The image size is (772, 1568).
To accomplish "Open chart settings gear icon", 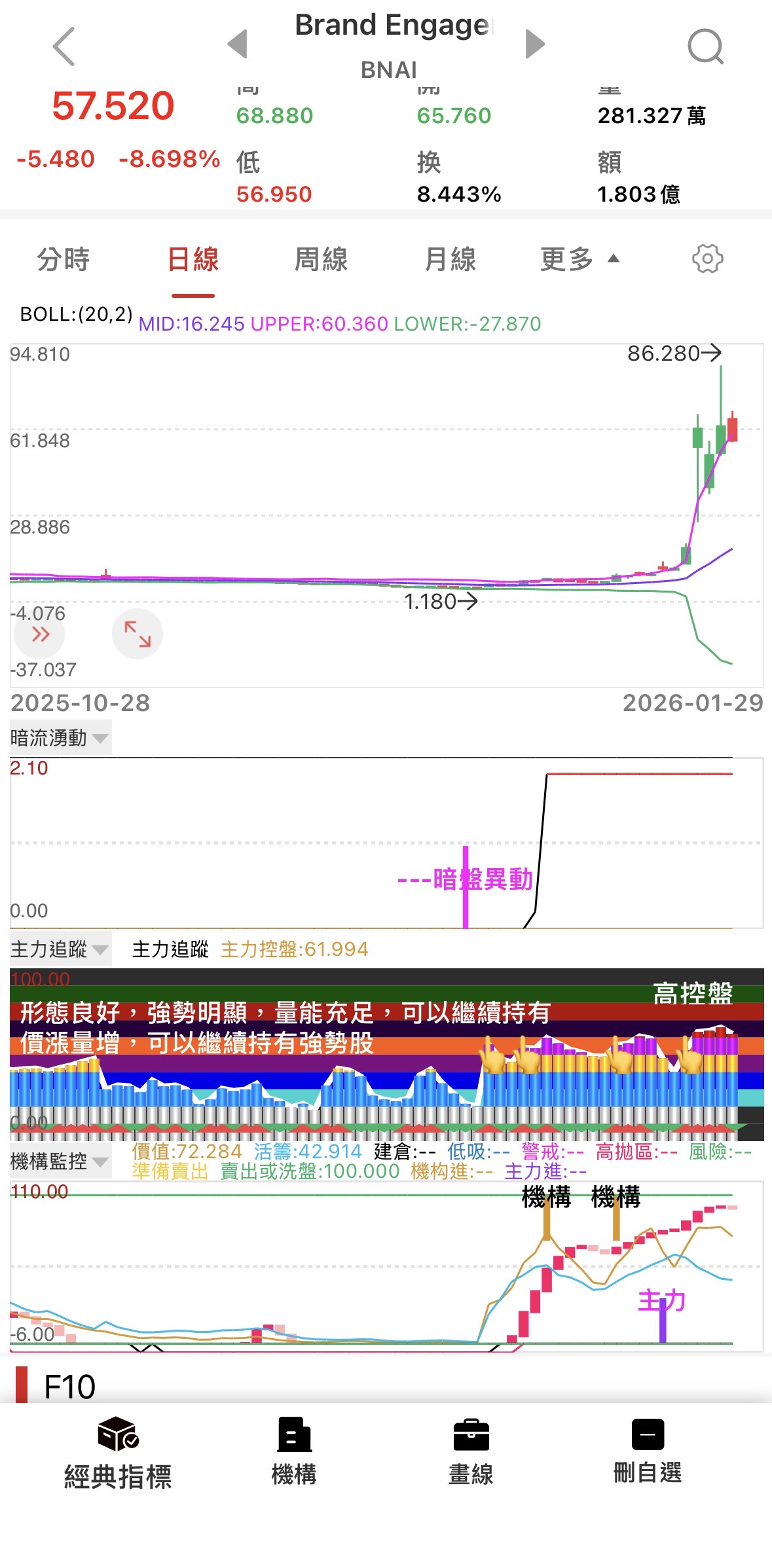I will tap(708, 259).
